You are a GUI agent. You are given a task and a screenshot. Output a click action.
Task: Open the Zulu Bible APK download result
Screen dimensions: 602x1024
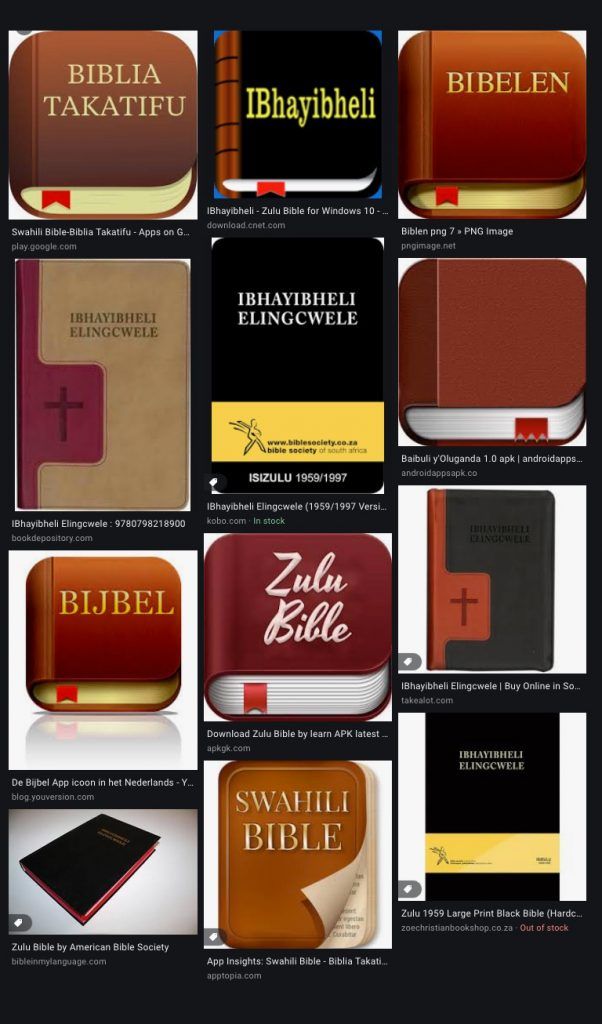pyautogui.click(x=297, y=627)
